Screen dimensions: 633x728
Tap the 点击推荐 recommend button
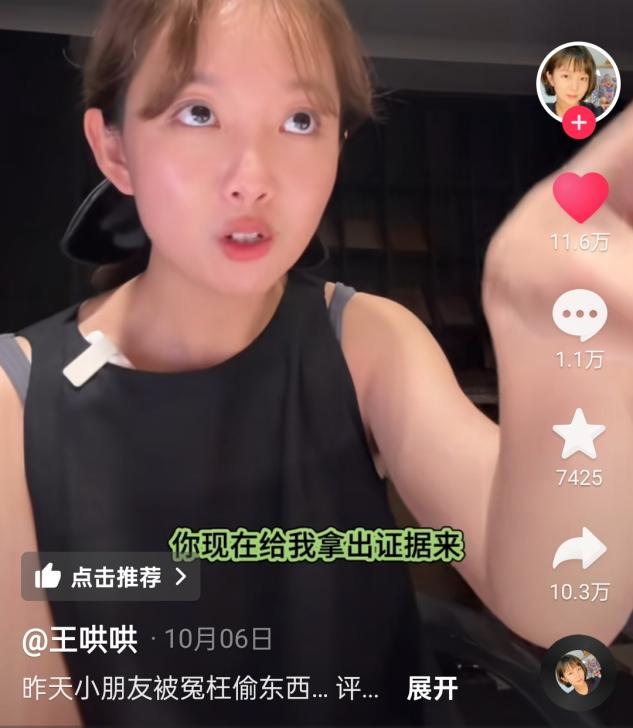(x=111, y=577)
